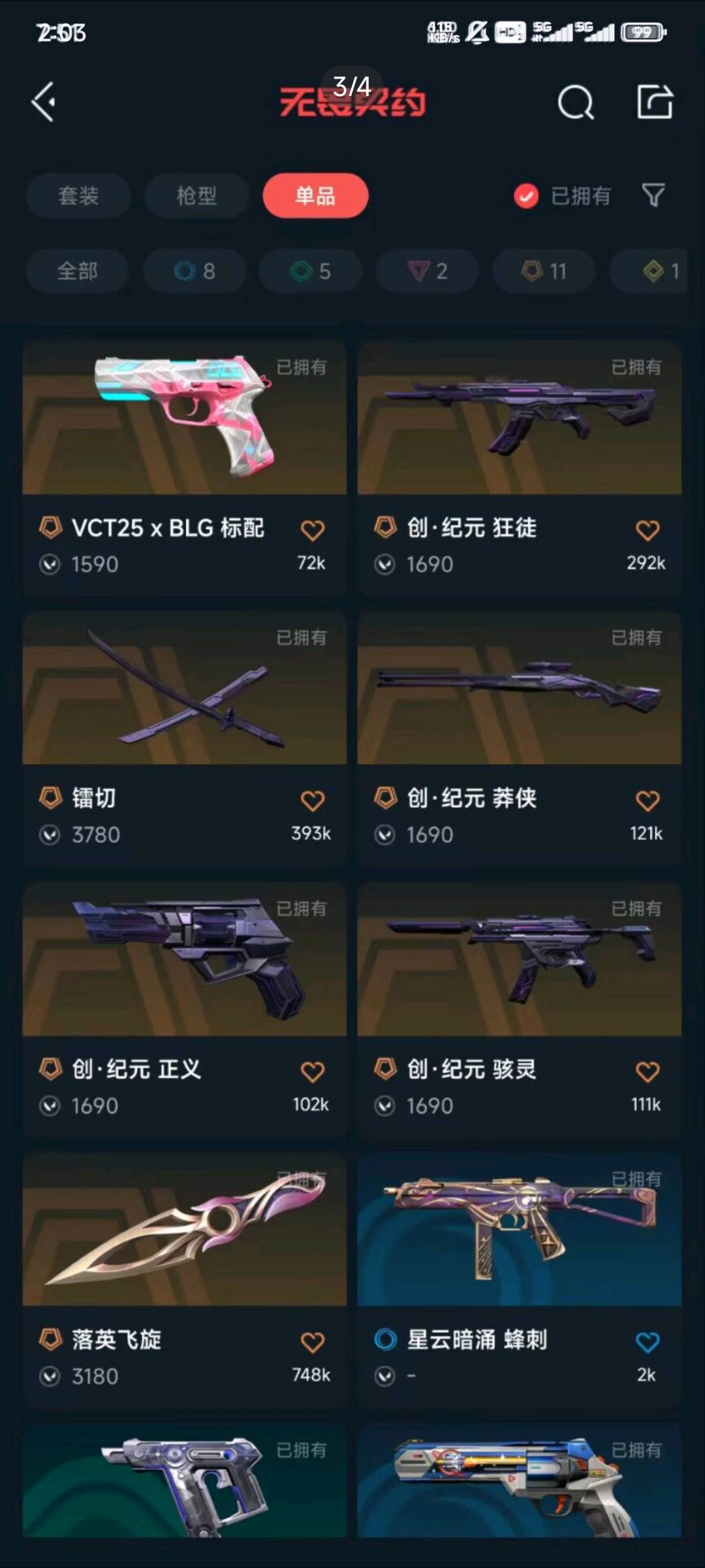Switch to the 枪型 tab
The height and width of the screenshot is (1568, 705).
pyautogui.click(x=196, y=195)
